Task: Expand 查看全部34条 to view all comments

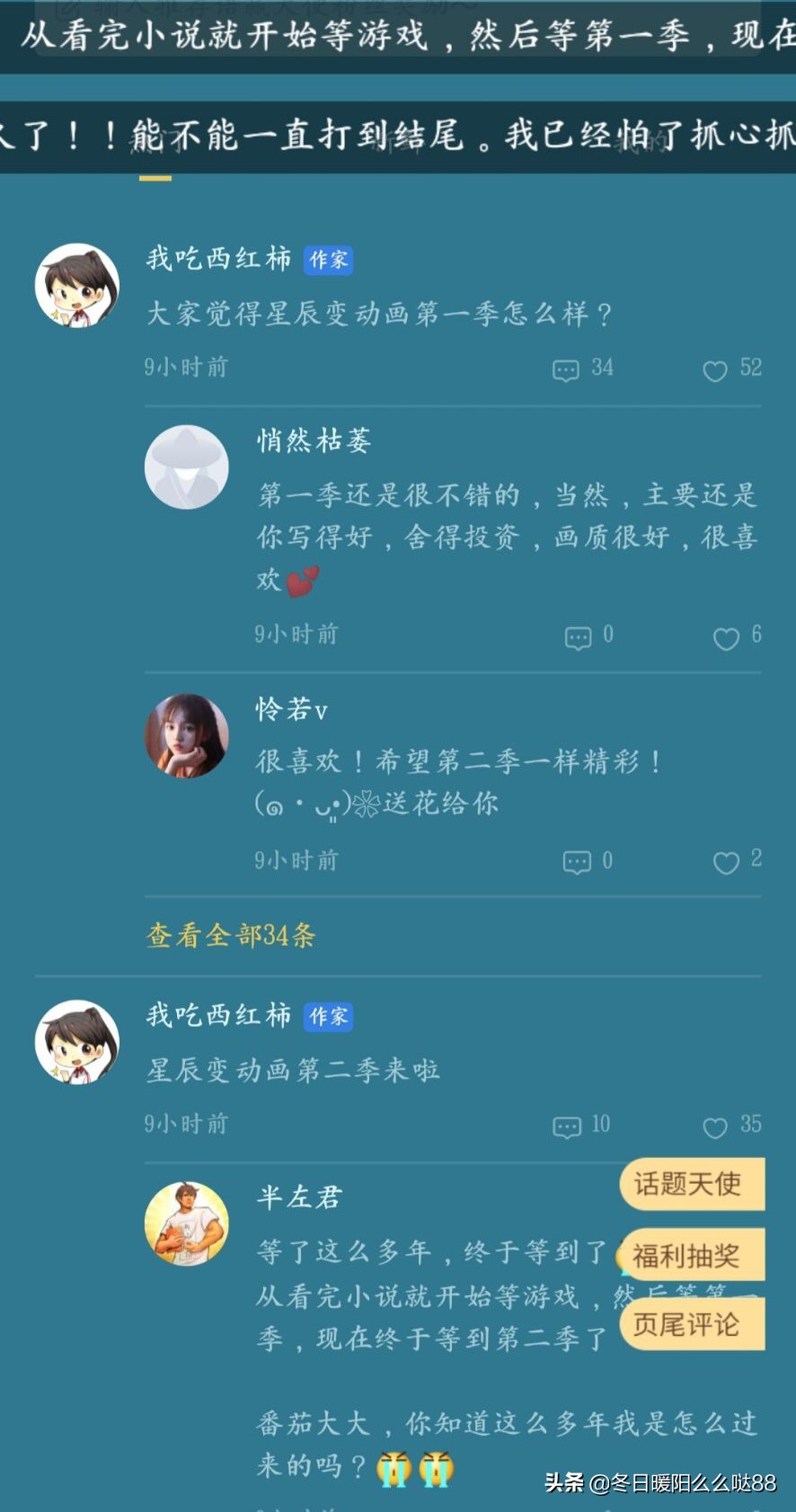Action: [x=230, y=936]
